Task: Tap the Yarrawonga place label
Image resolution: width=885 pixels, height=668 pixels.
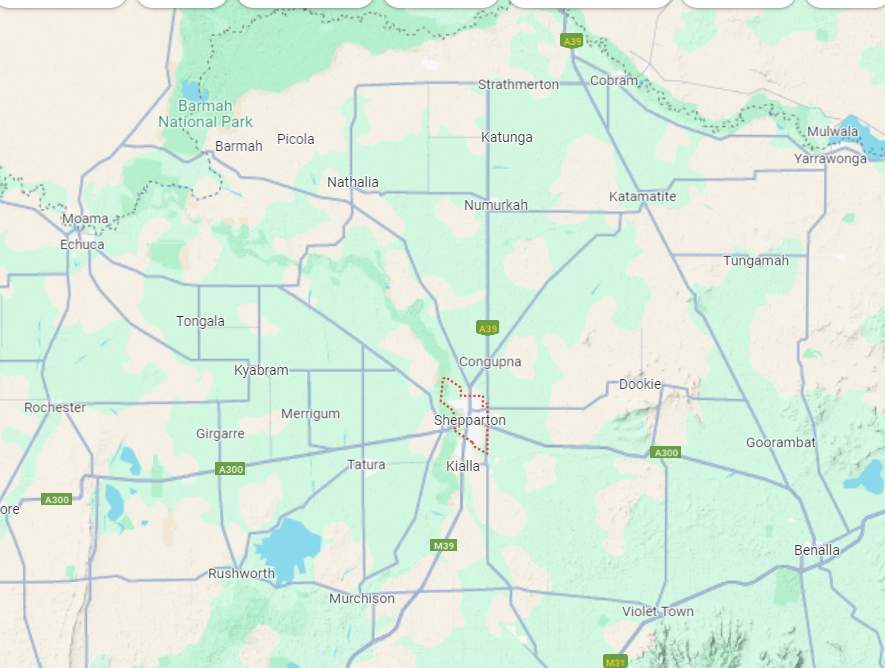Action: tap(830, 159)
